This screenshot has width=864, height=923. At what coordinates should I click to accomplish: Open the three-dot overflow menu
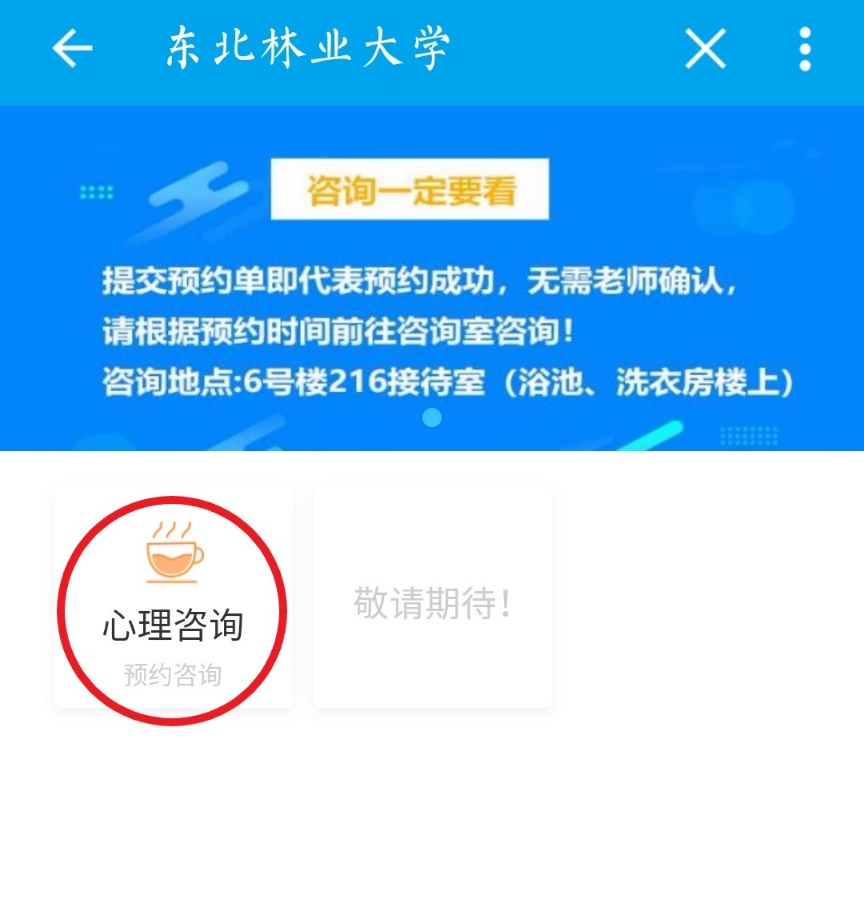pyautogui.click(x=805, y=48)
